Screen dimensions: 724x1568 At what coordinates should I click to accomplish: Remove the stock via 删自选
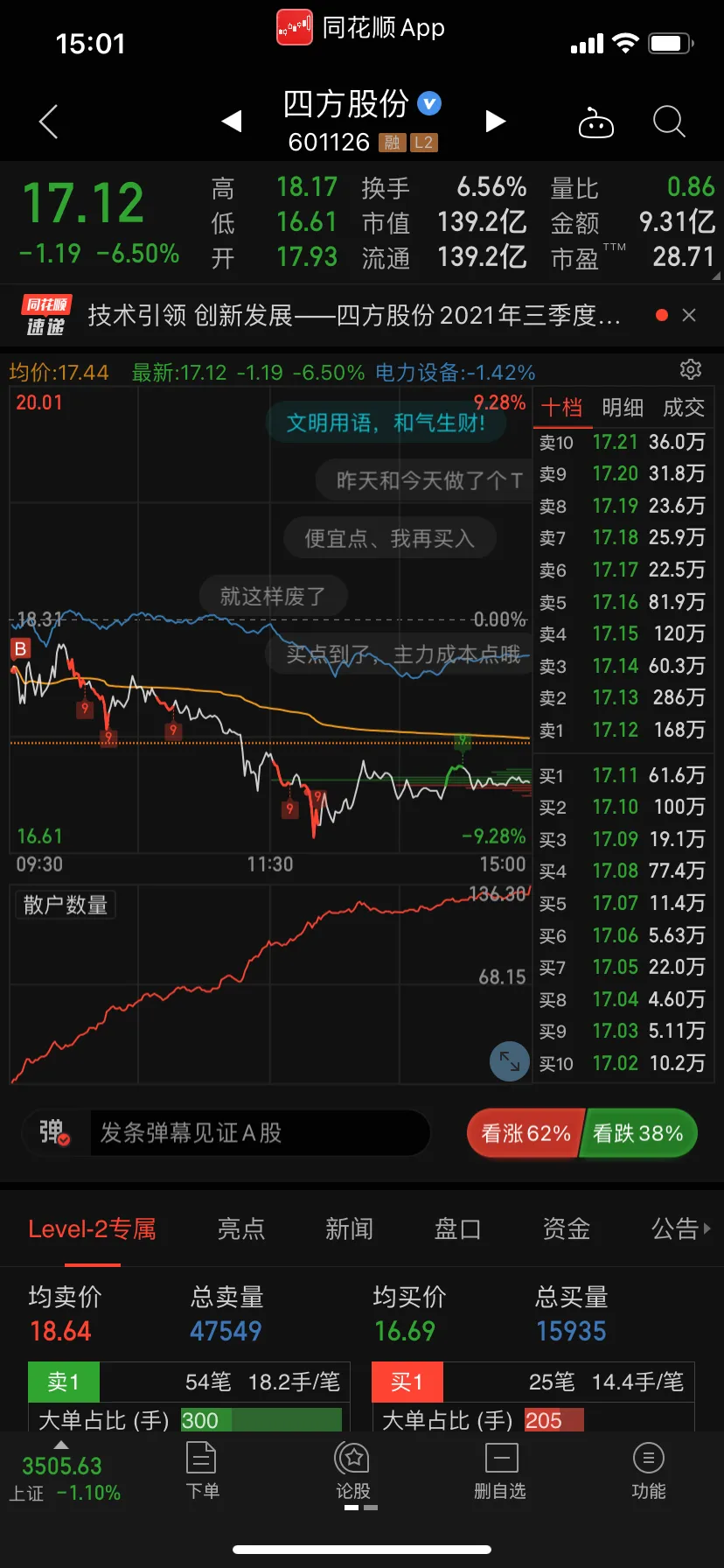coord(500,1470)
